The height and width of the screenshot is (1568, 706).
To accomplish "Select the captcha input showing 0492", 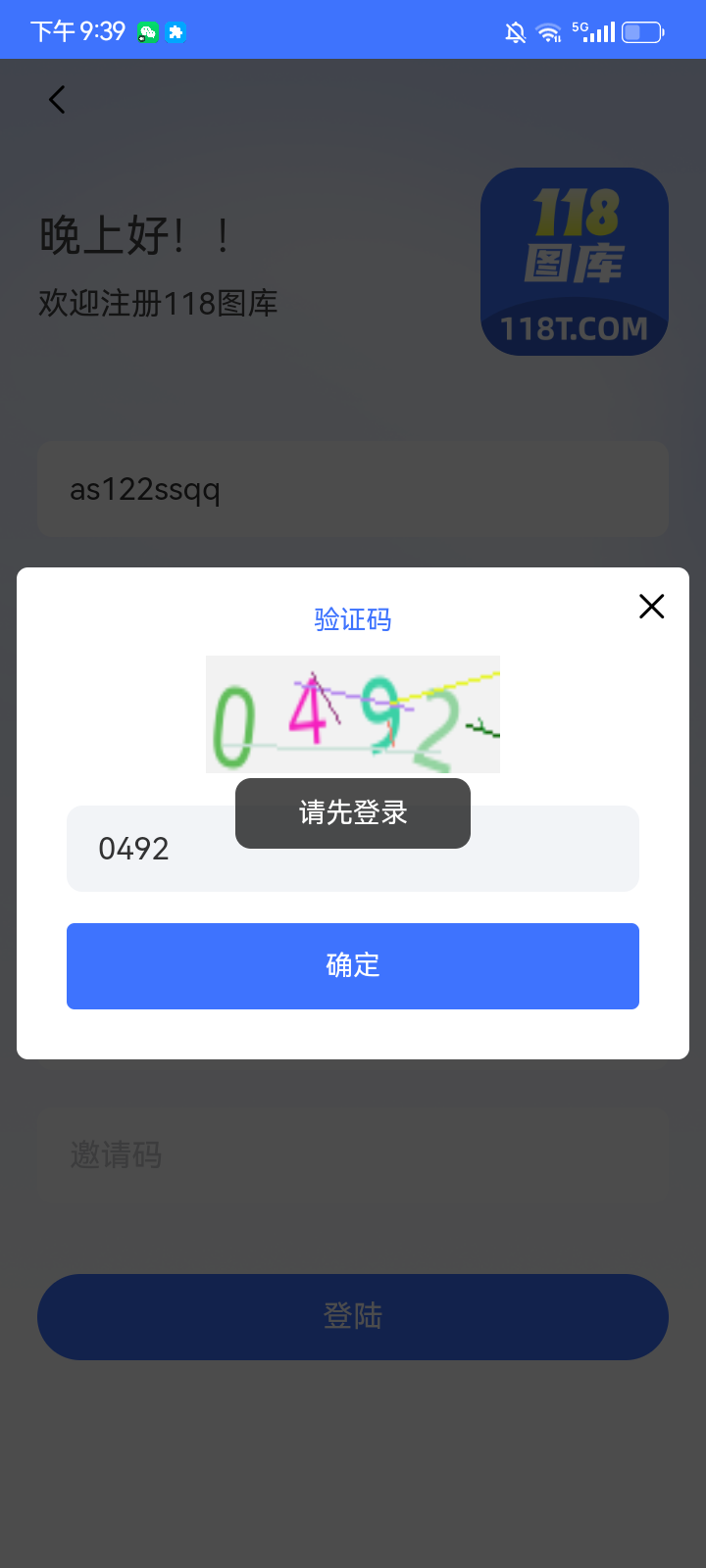I will tap(353, 848).
